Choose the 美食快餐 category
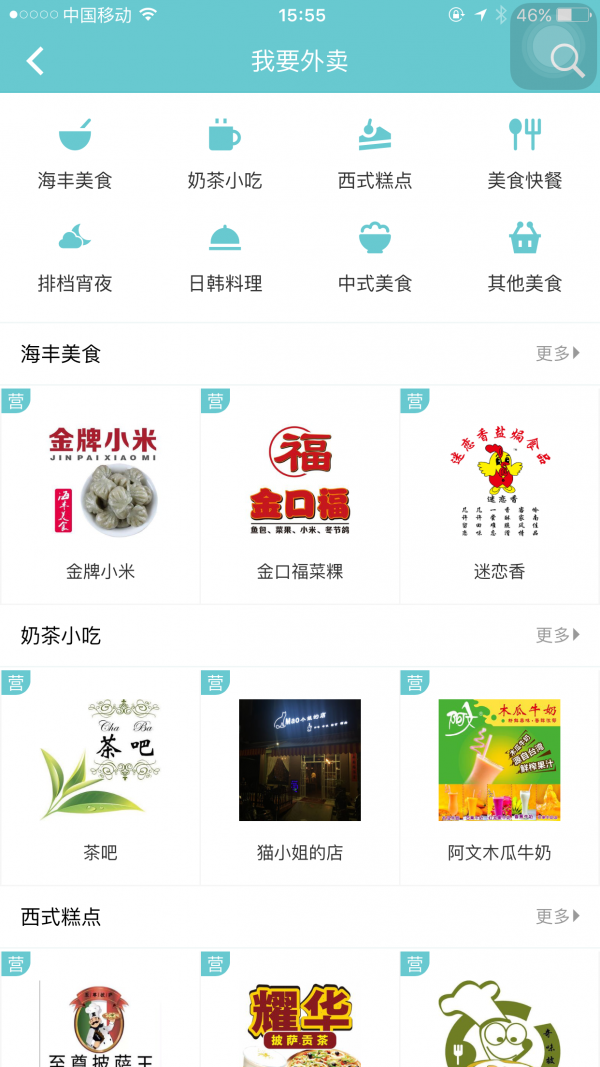 (525, 153)
